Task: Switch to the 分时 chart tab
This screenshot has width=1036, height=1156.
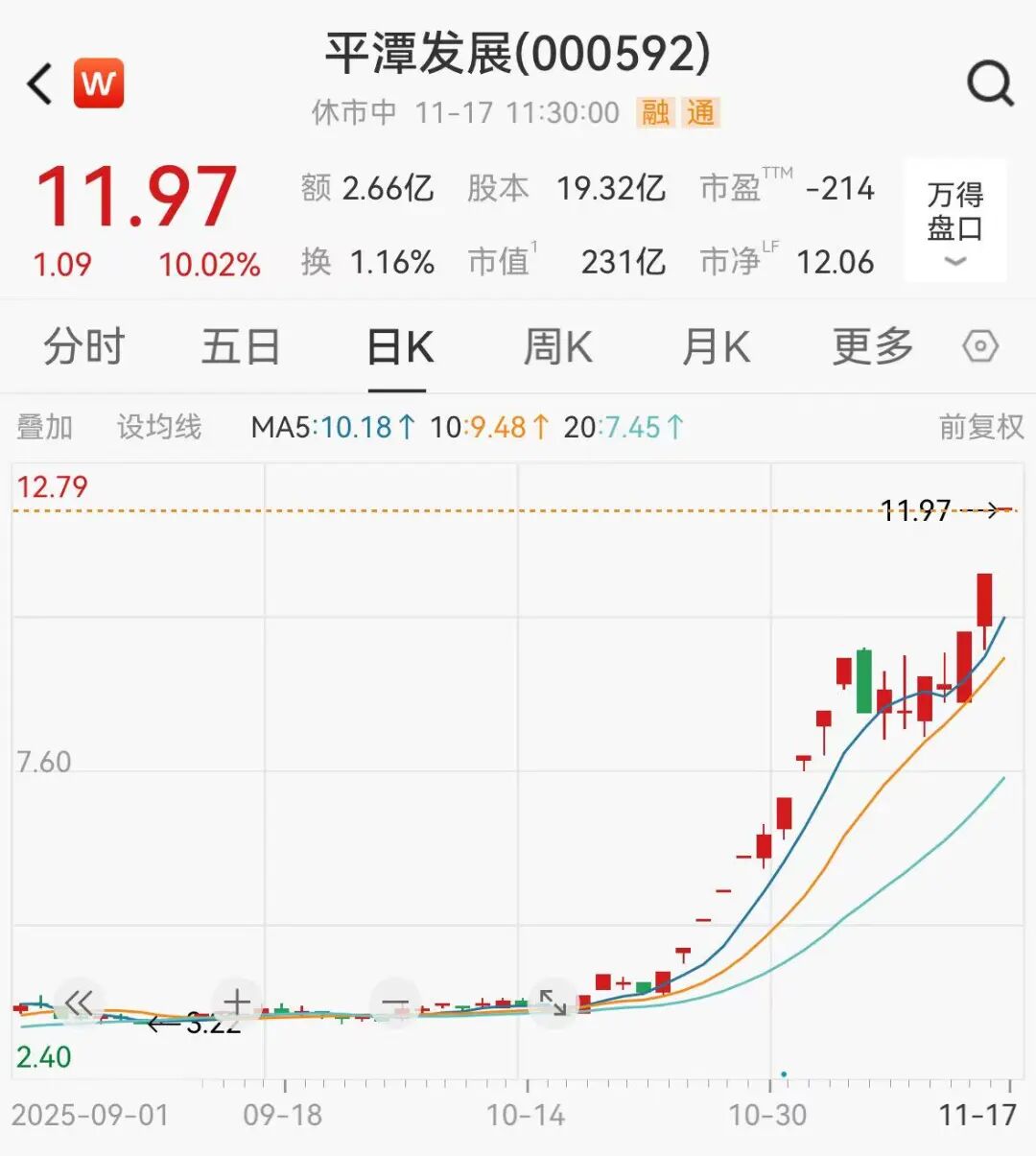Action: pos(84,346)
